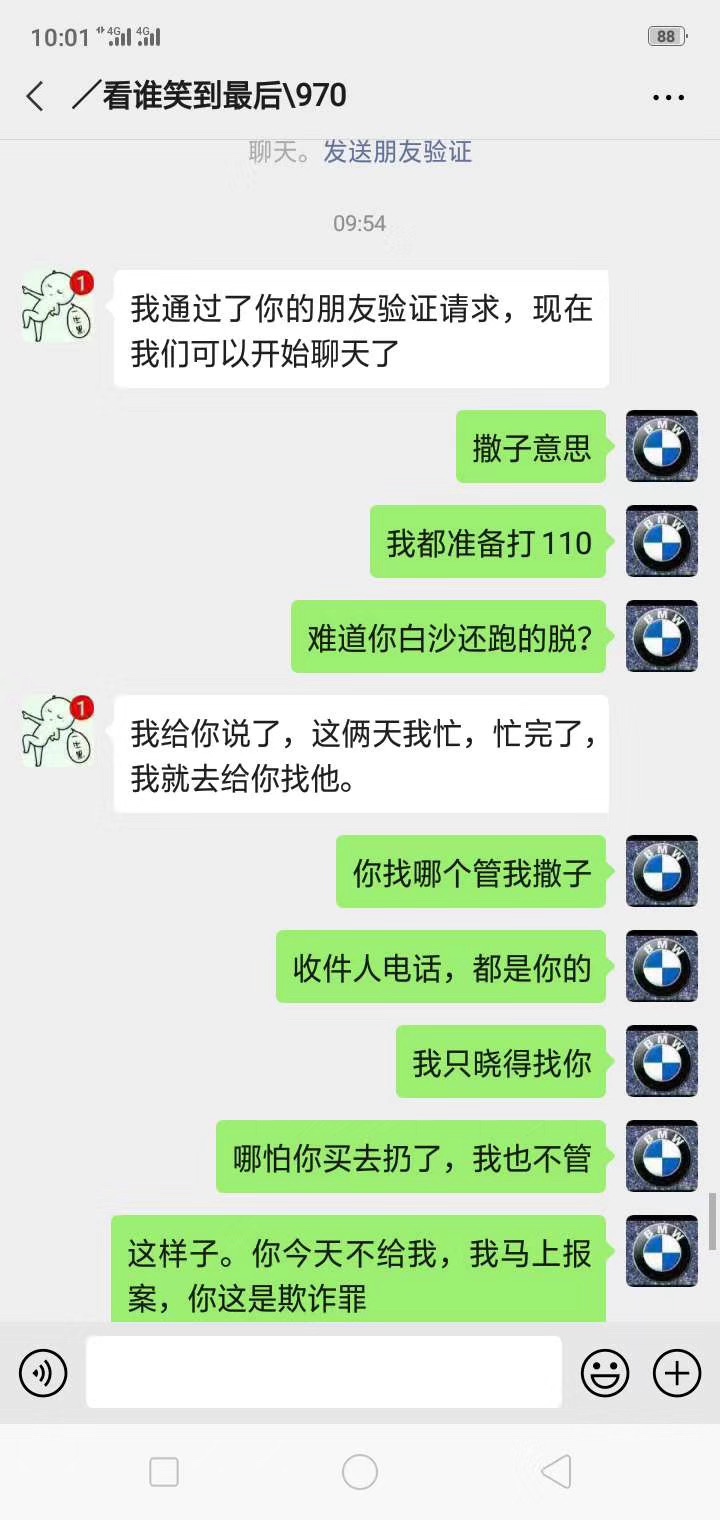The image size is (720, 1520).
Task: Open the emoji sticker panel
Action: 605,1372
